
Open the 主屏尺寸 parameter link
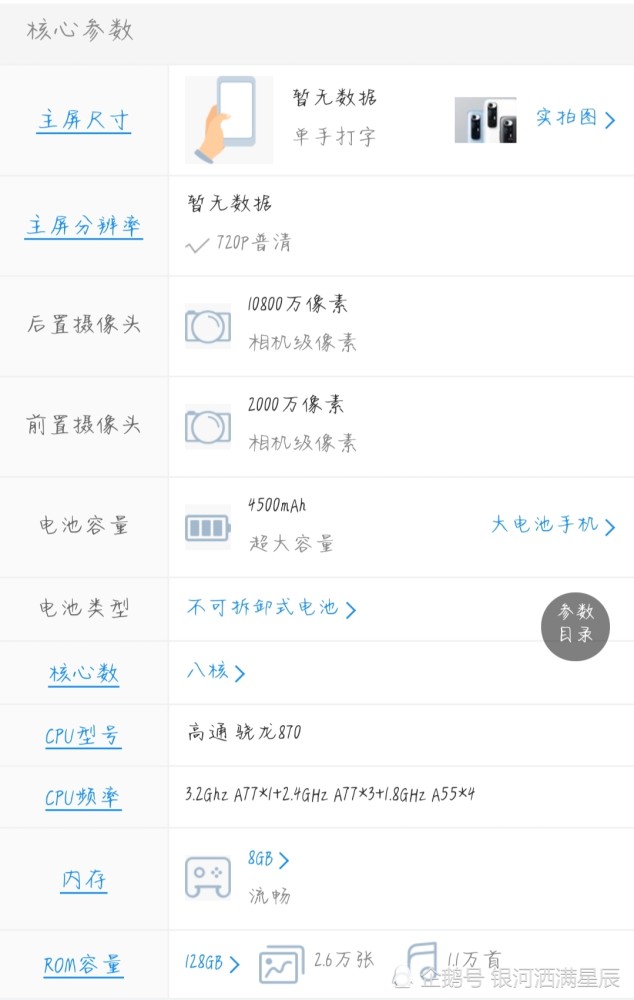pos(83,121)
